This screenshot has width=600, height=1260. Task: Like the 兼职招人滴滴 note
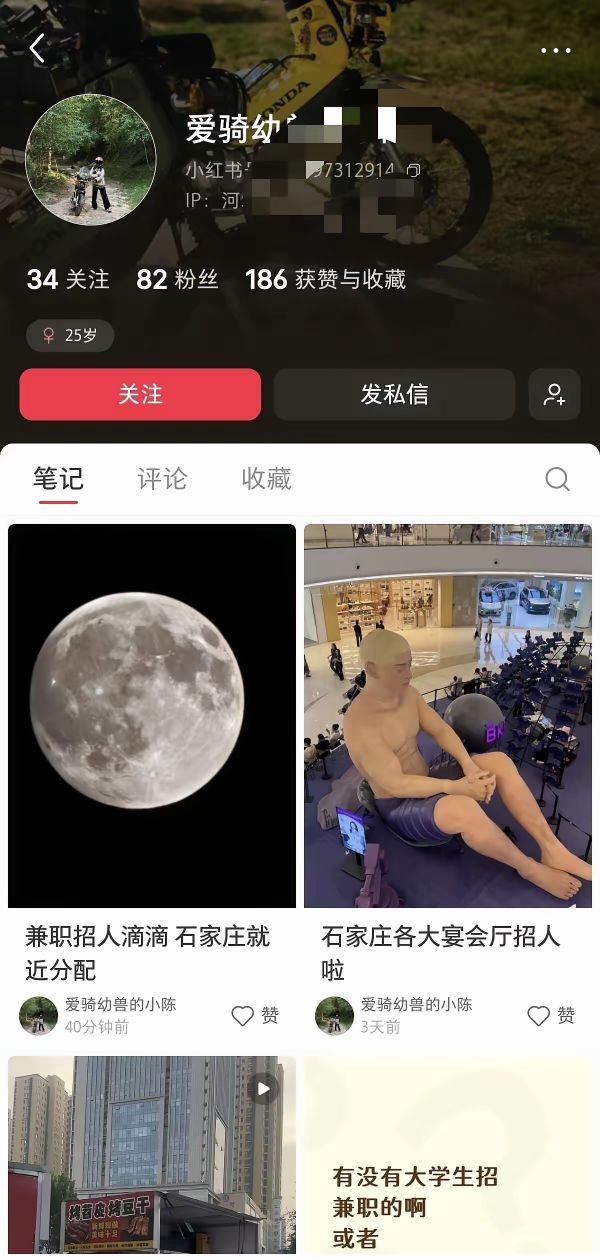pyautogui.click(x=255, y=1016)
